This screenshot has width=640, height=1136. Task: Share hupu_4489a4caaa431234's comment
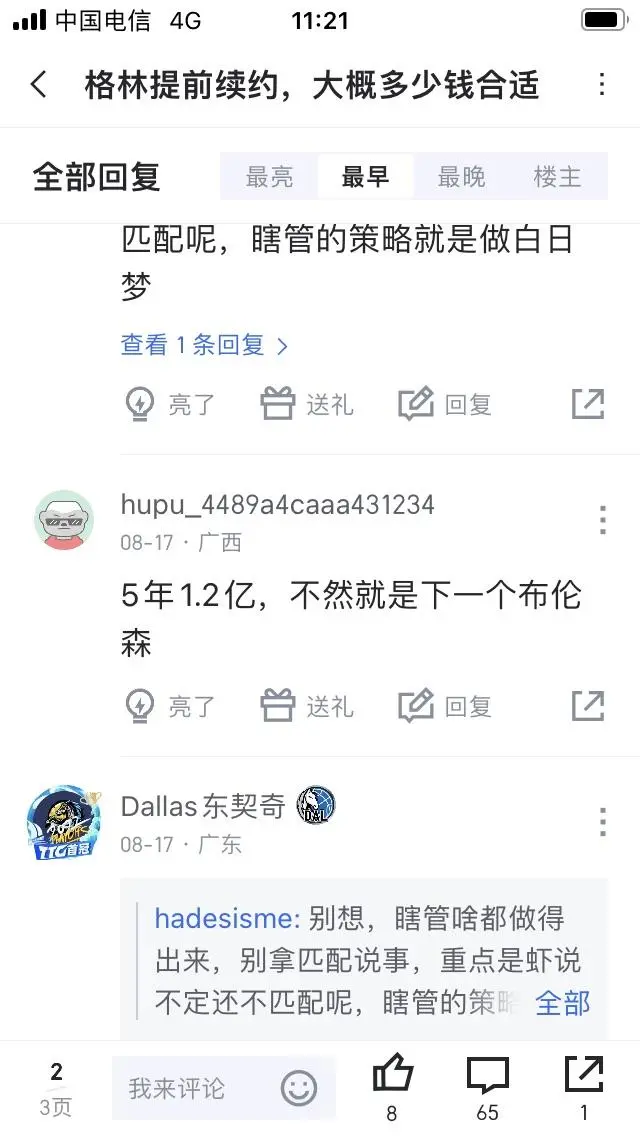[588, 706]
